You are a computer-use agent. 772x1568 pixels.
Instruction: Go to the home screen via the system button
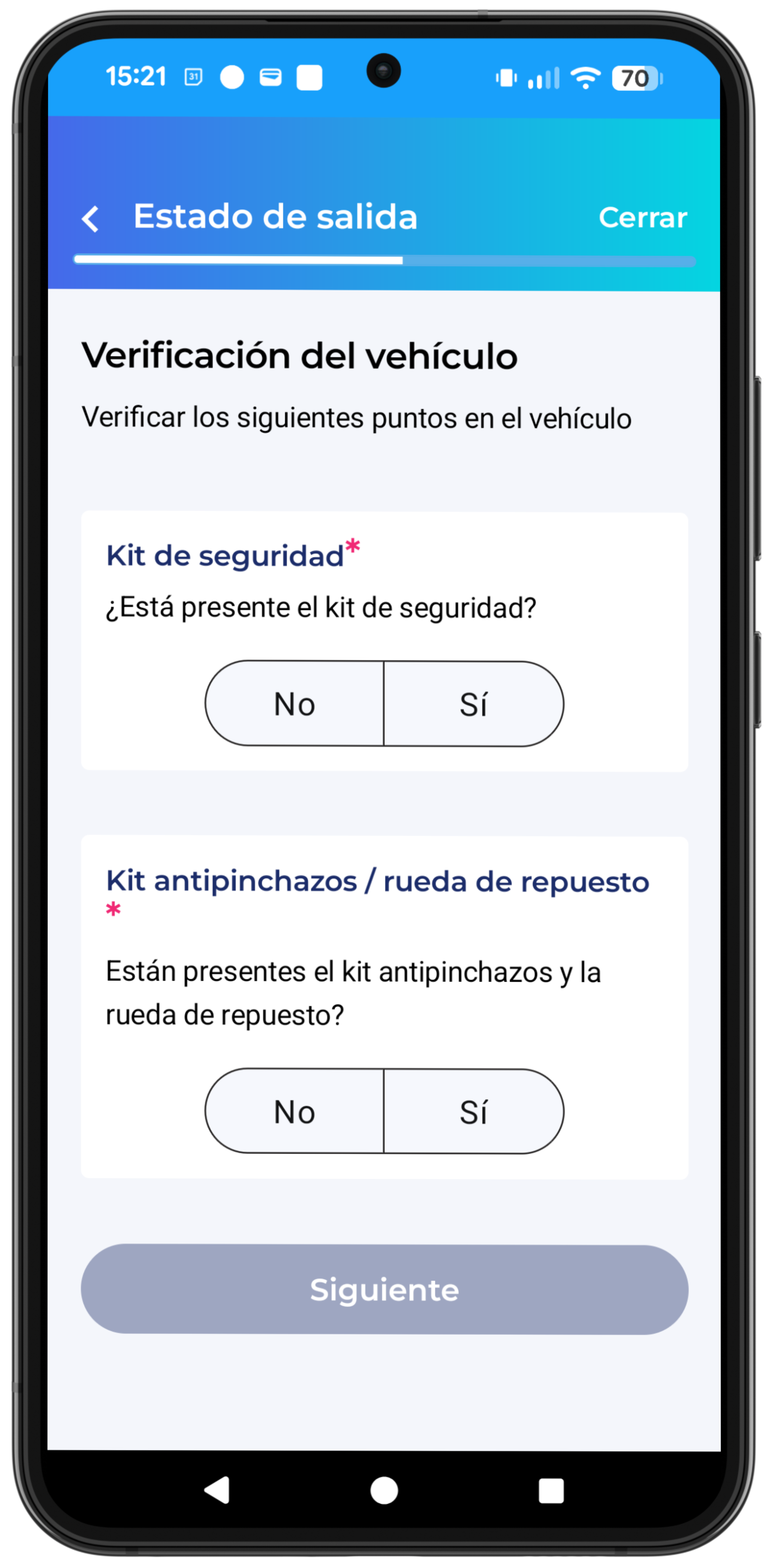click(384, 1491)
